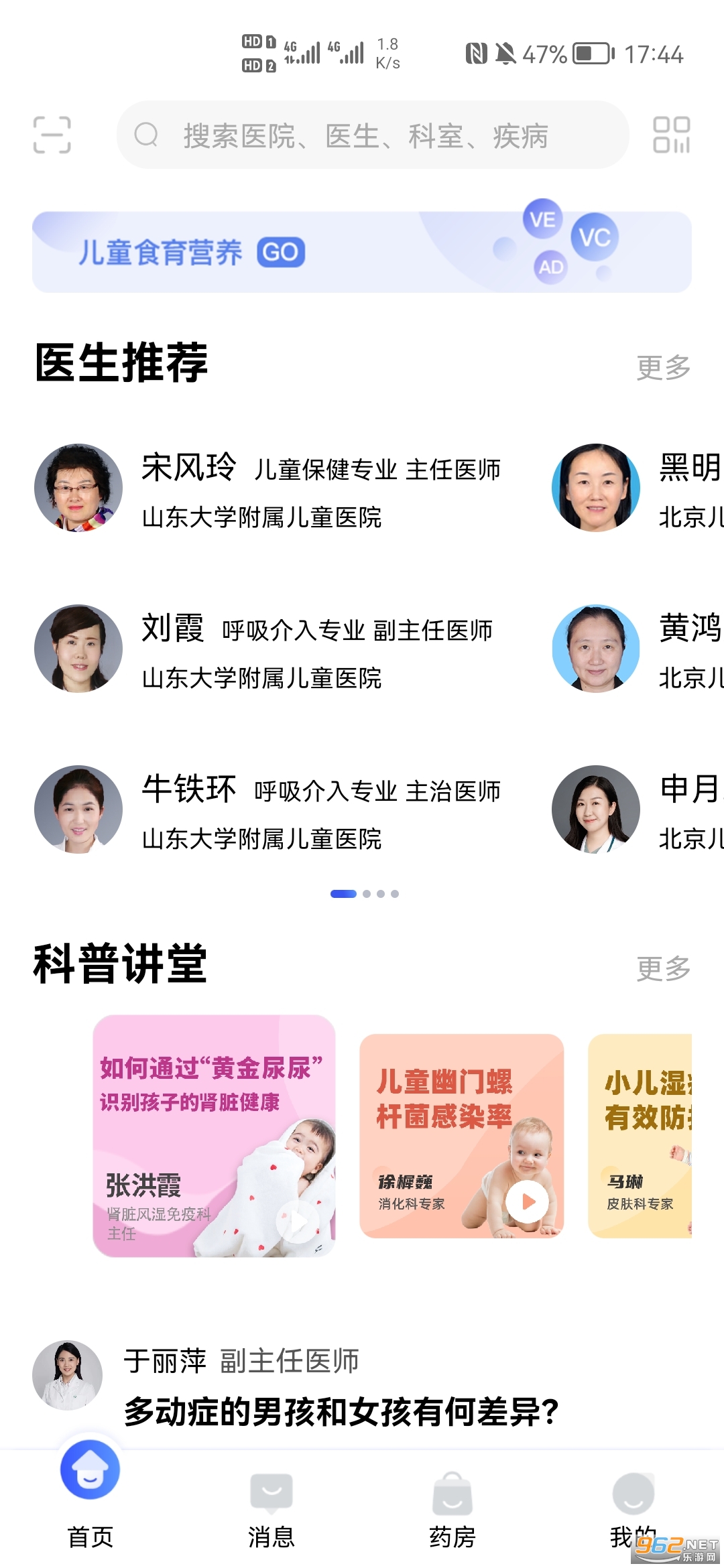Open doctor 宋风玲's profile
The width and height of the screenshot is (724, 1568).
(268, 488)
